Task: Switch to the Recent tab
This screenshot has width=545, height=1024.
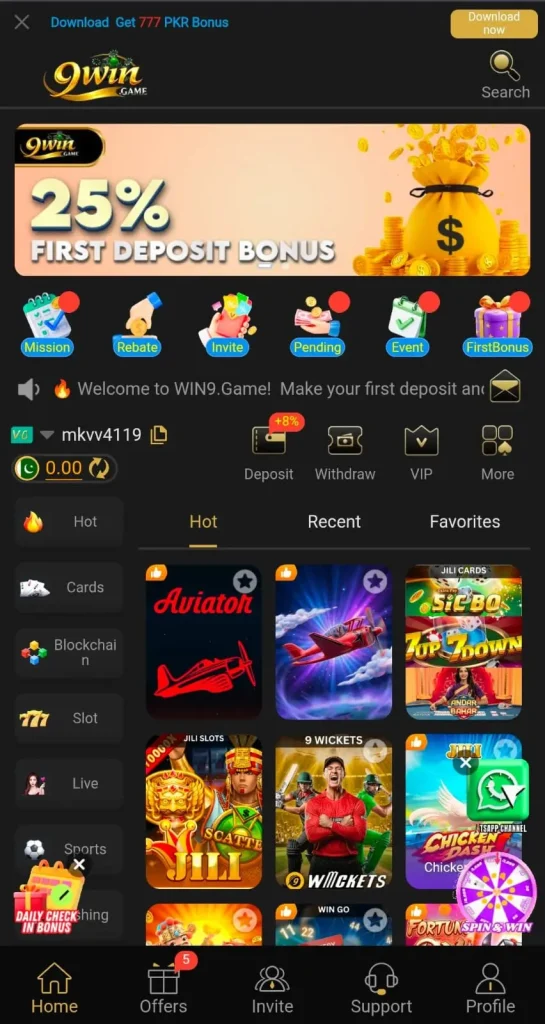Action: [334, 521]
